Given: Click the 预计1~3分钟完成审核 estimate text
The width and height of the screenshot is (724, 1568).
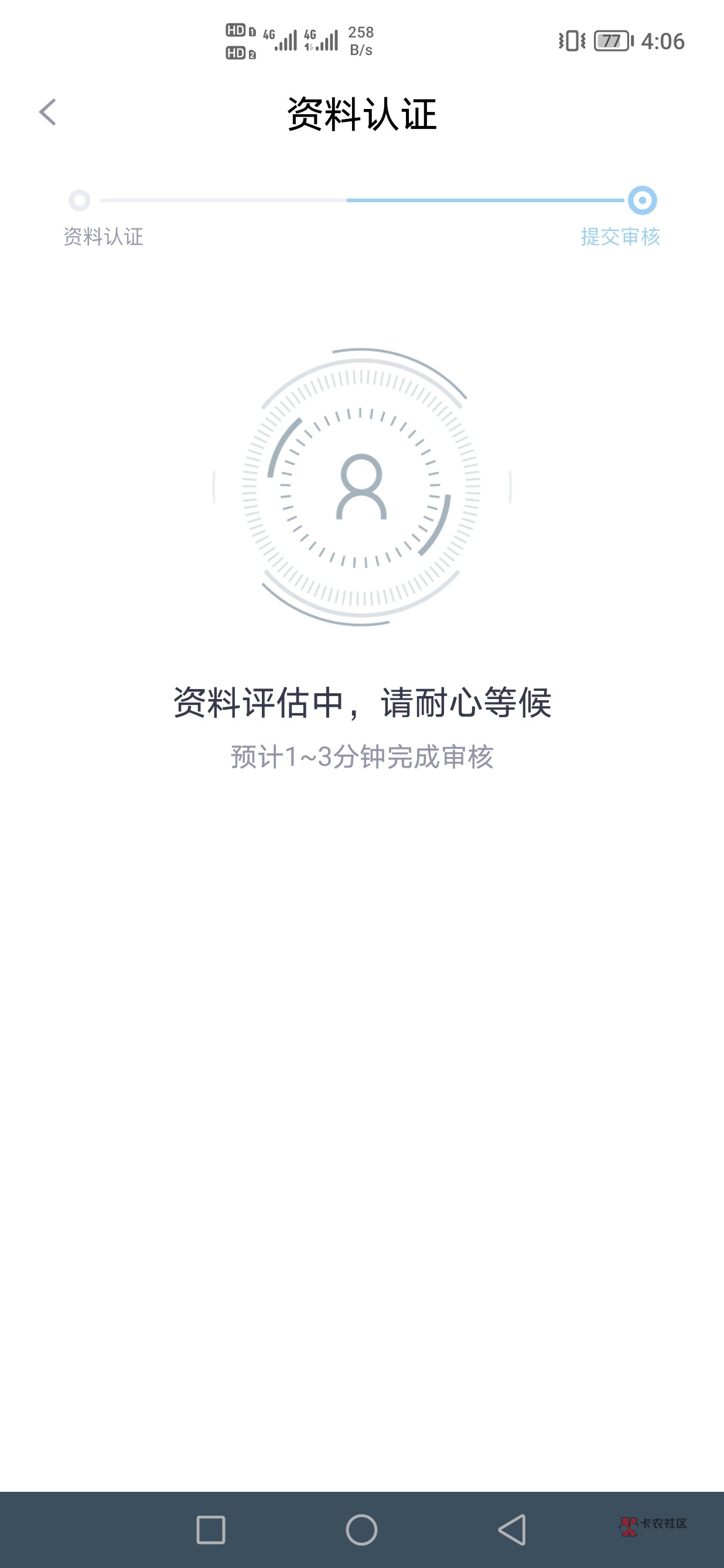Looking at the screenshot, I should coord(361,756).
